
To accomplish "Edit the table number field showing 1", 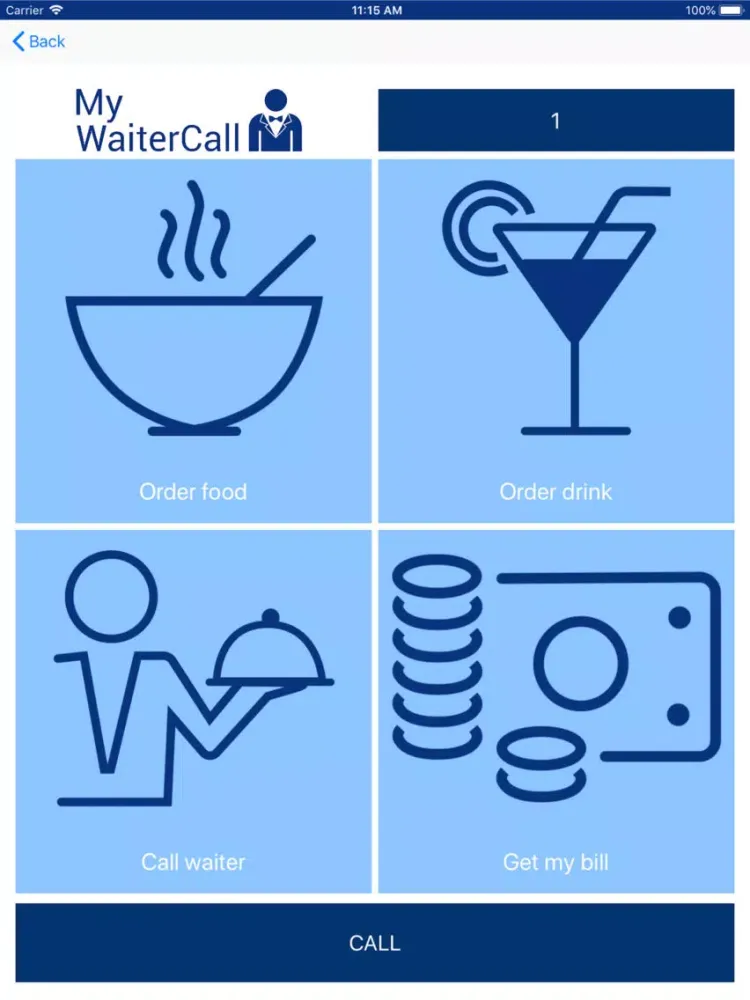I will pos(556,121).
